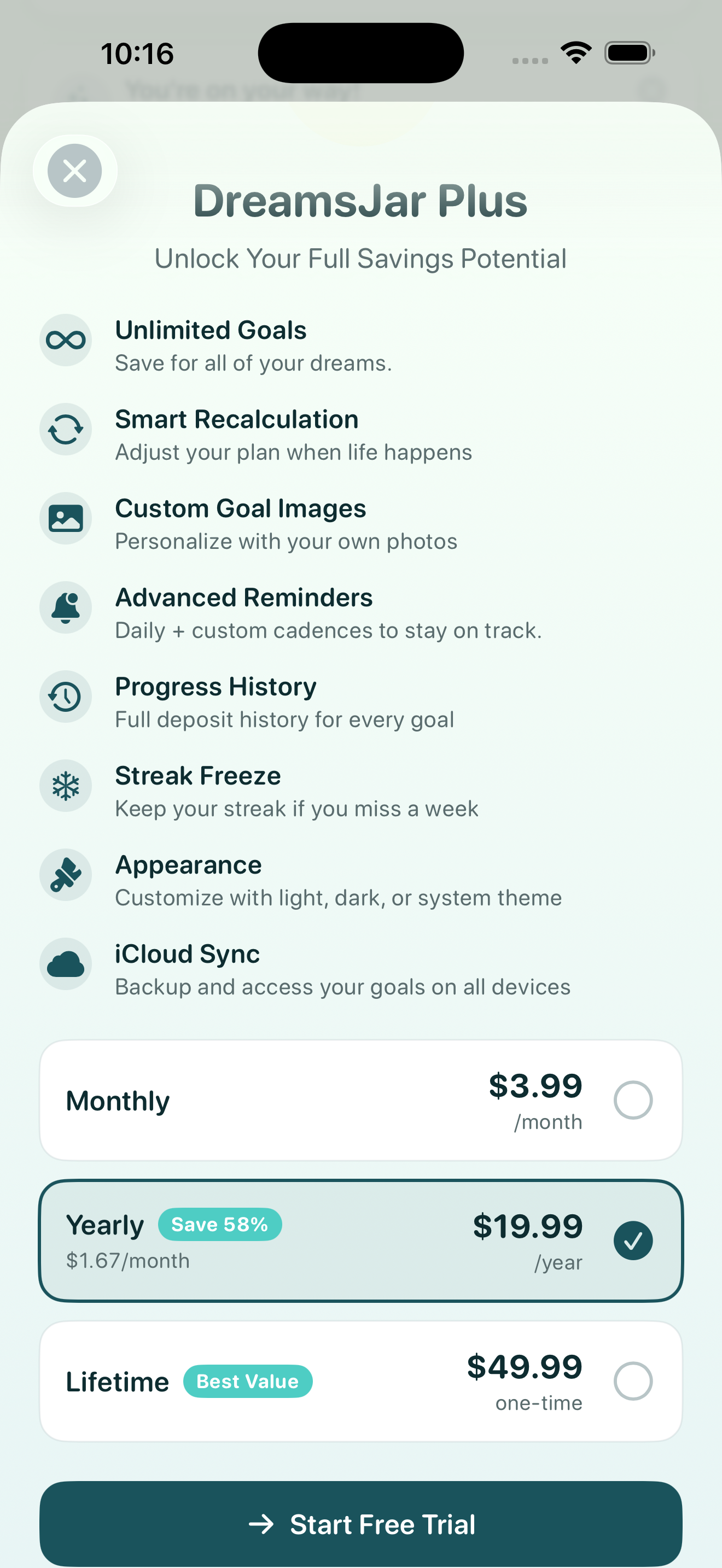
Task: Choose the Yearly $19.99 plan
Action: point(360,1241)
